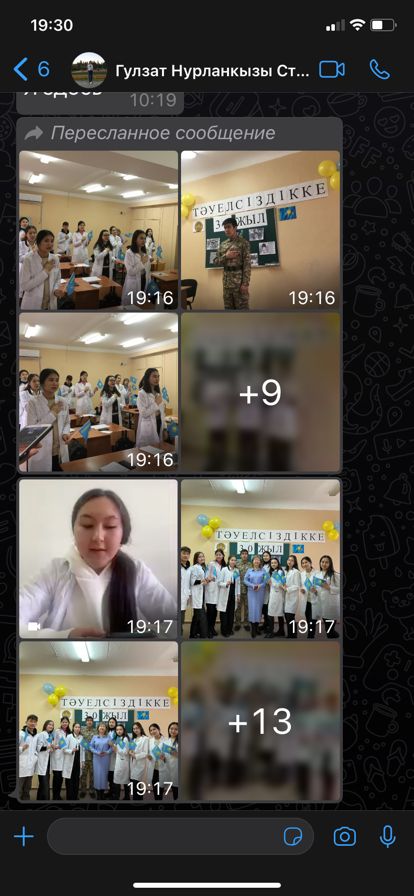
Task: Go back to the chat list
Action: pyautogui.click(x=31, y=70)
